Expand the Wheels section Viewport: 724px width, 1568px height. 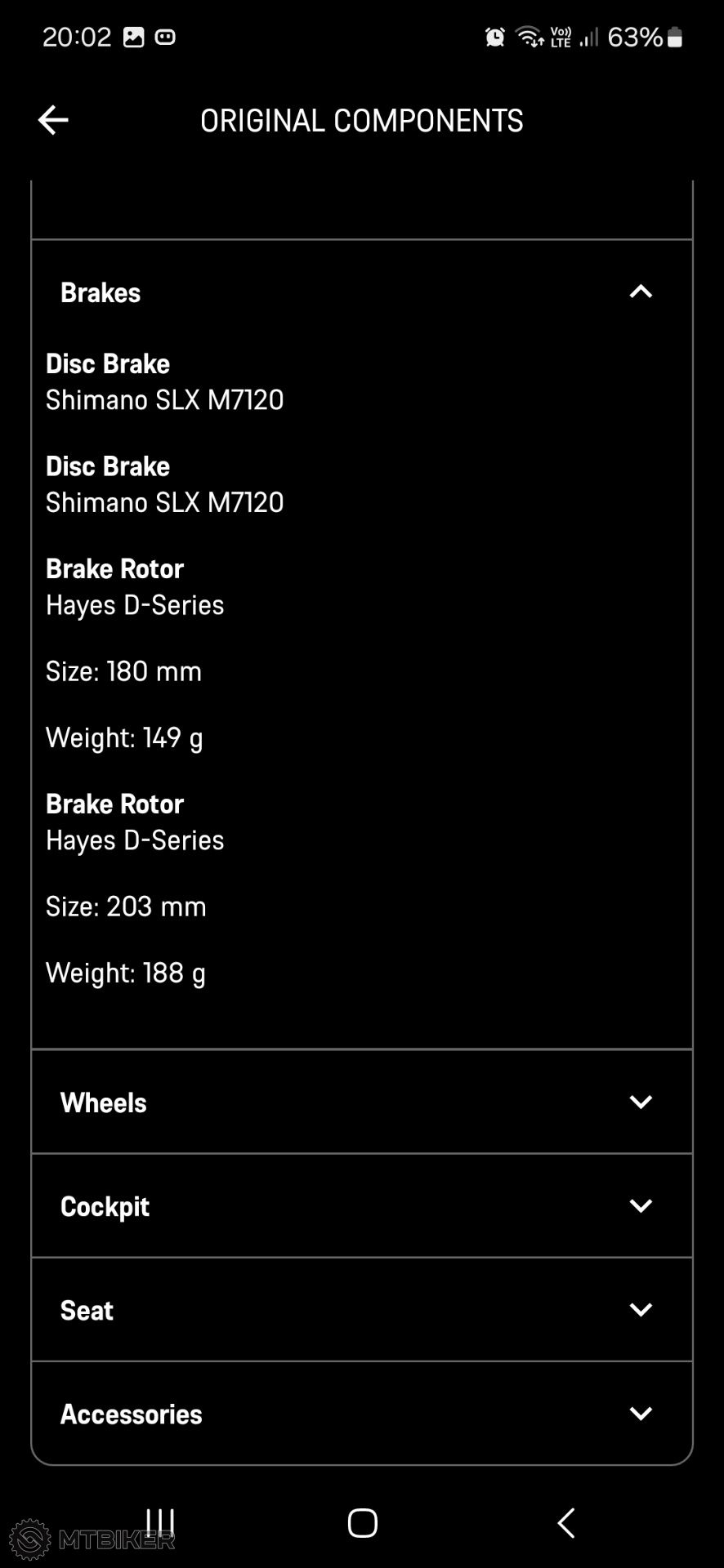pos(361,1102)
